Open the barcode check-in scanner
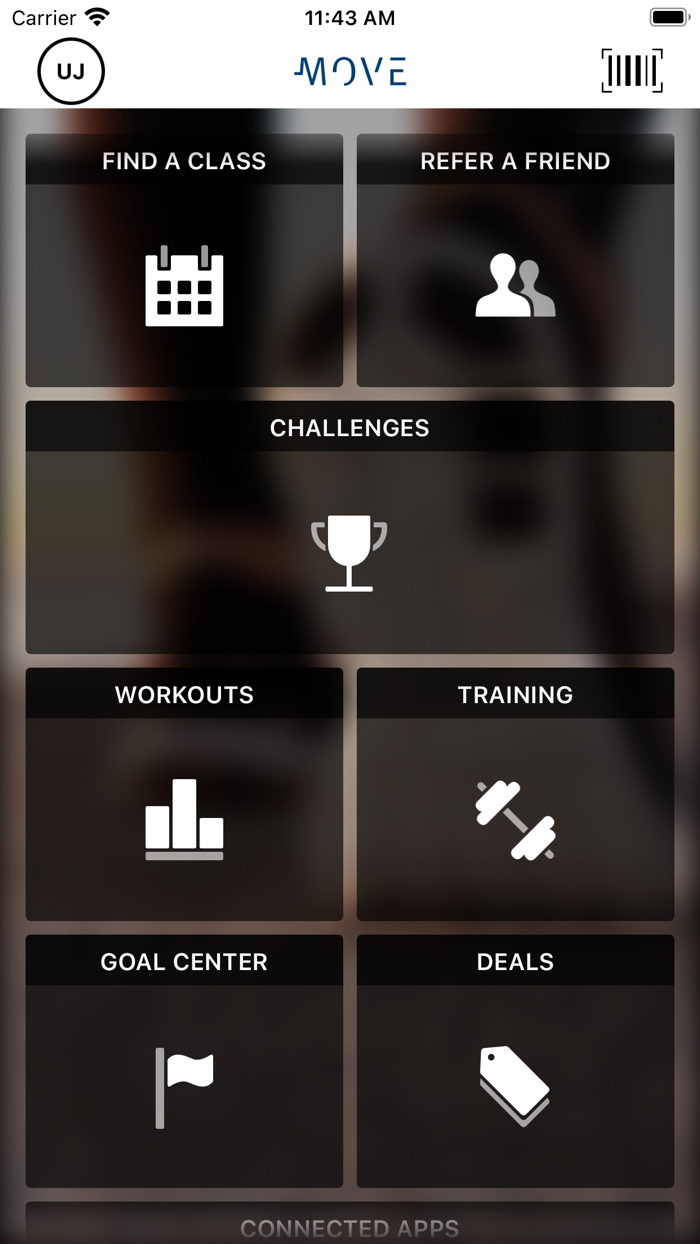 click(x=632, y=71)
